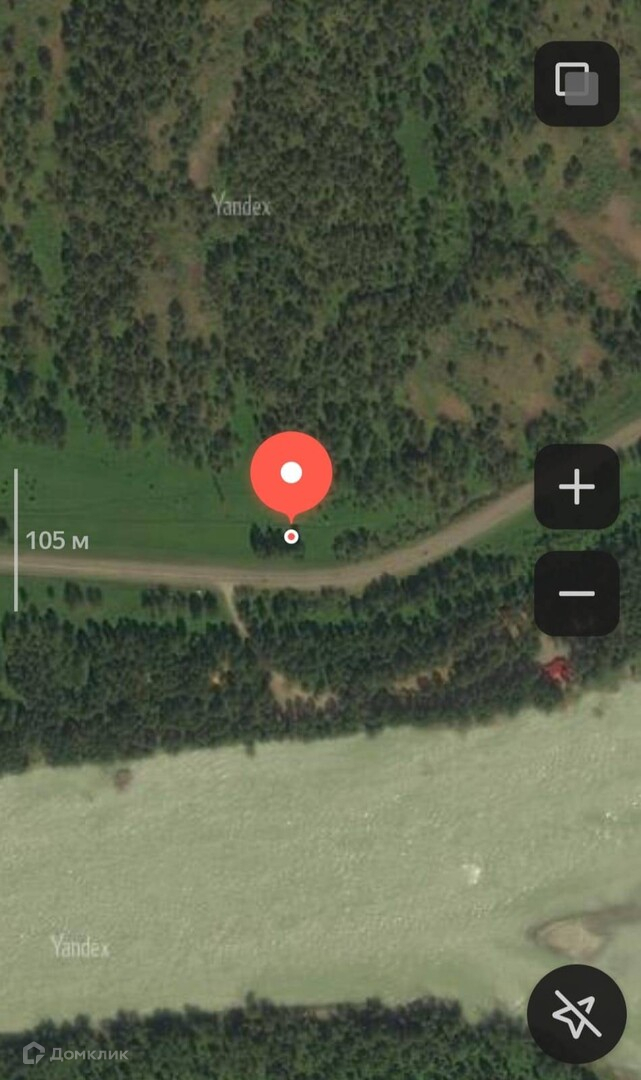Screen dimensions: 641x1080
Task: Zoom out with the minus button
Action: (x=576, y=593)
